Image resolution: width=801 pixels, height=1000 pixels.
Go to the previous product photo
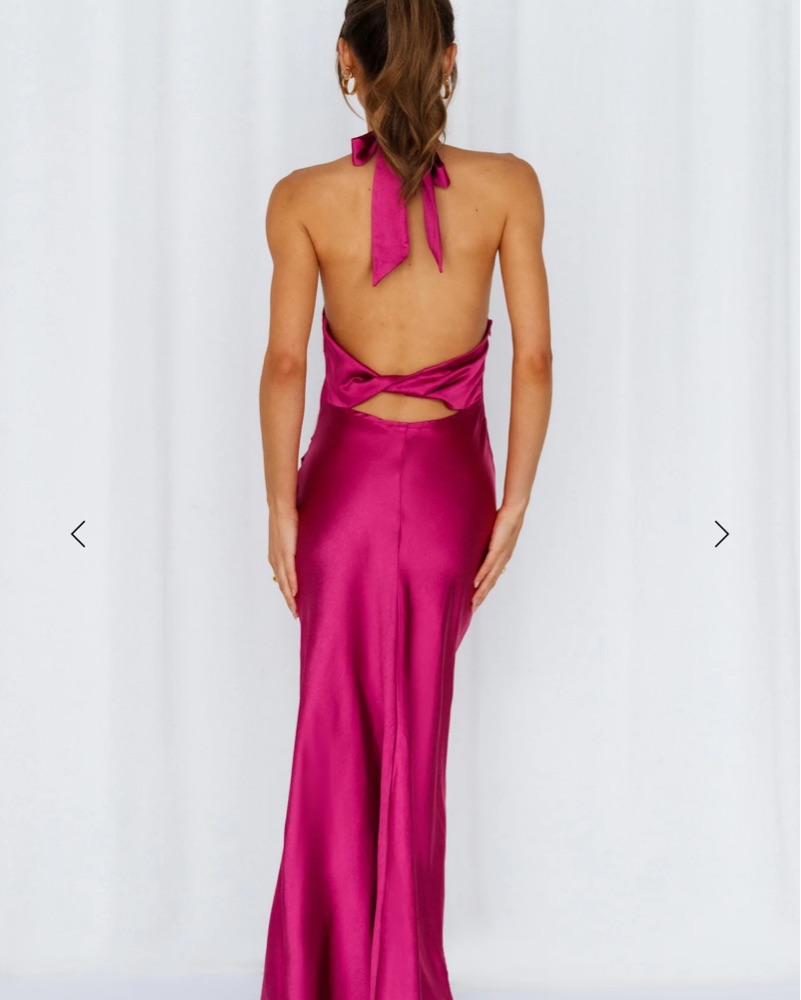(78, 534)
